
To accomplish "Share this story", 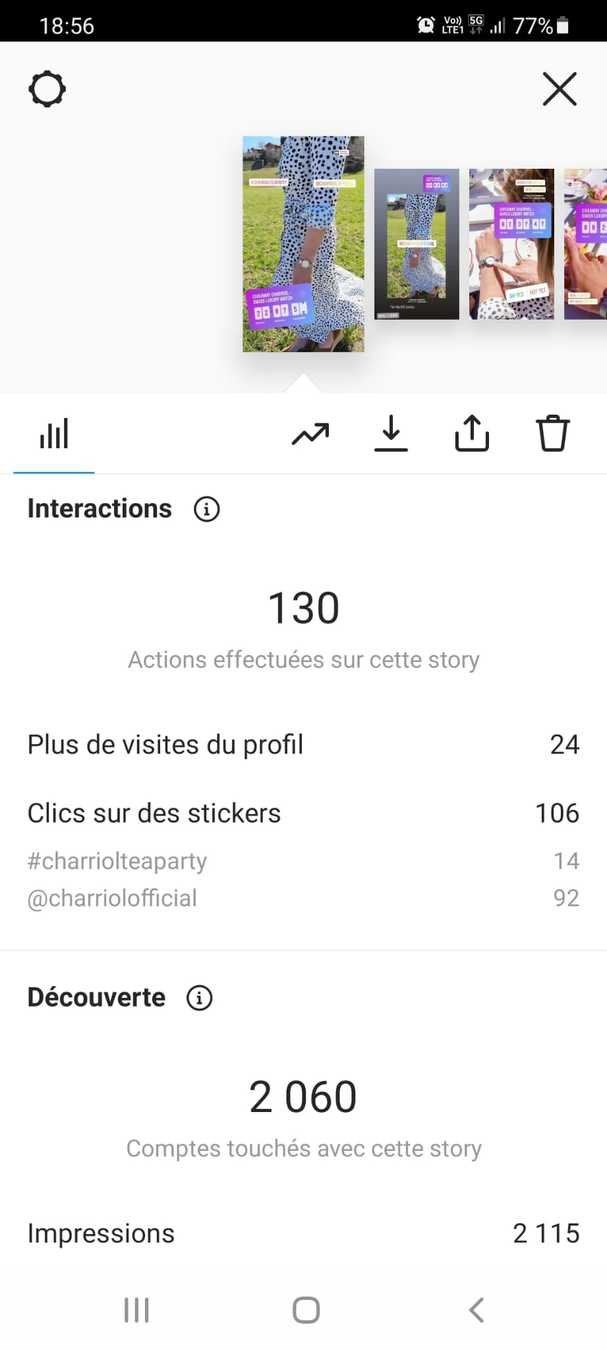I will tap(472, 434).
